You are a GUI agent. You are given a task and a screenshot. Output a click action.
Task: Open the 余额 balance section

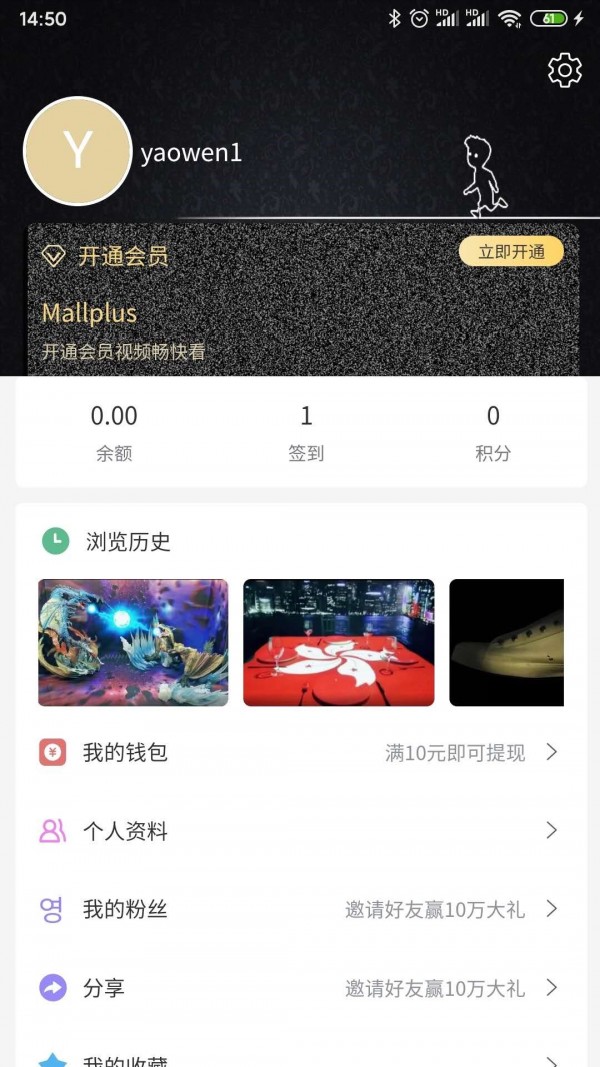tap(114, 432)
